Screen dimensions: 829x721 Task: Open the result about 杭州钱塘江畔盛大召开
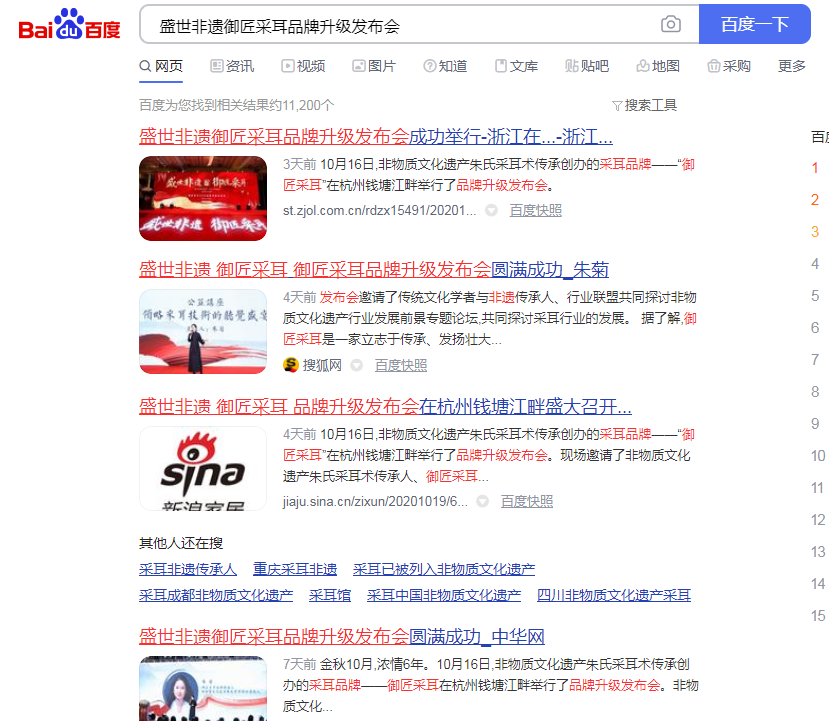pyautogui.click(x=385, y=407)
